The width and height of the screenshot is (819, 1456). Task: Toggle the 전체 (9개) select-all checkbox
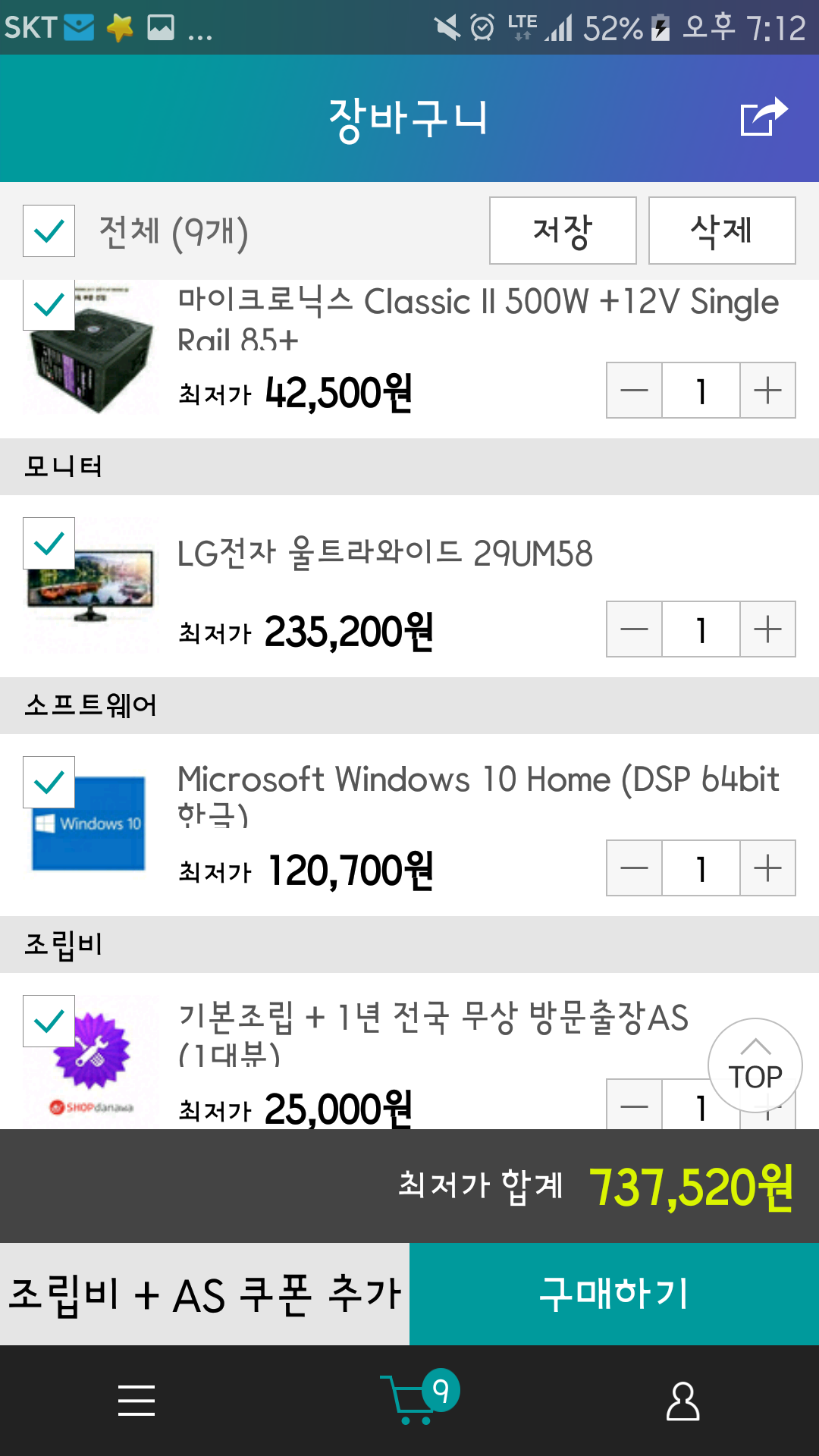[49, 231]
